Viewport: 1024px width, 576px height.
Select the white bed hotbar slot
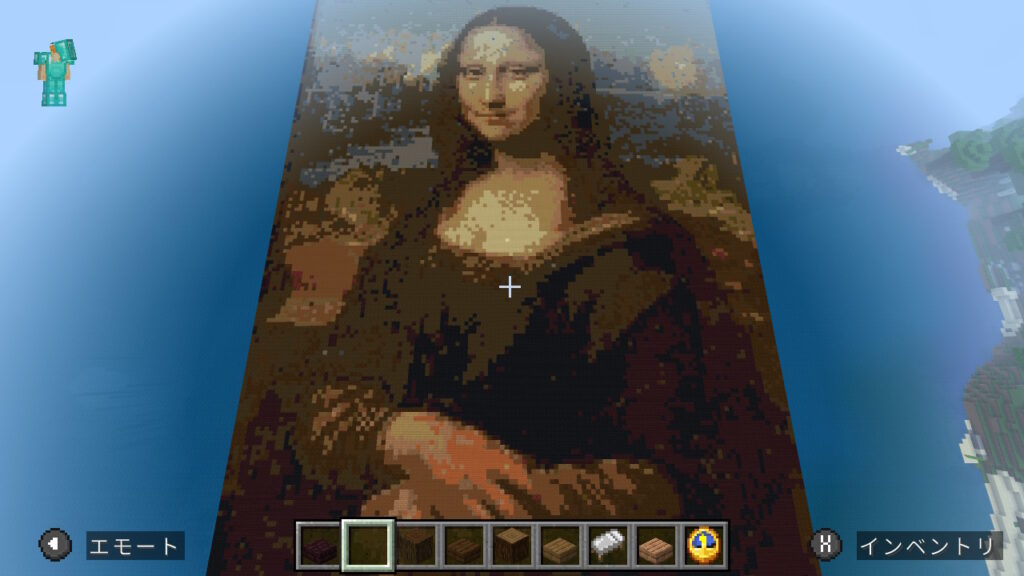point(607,545)
